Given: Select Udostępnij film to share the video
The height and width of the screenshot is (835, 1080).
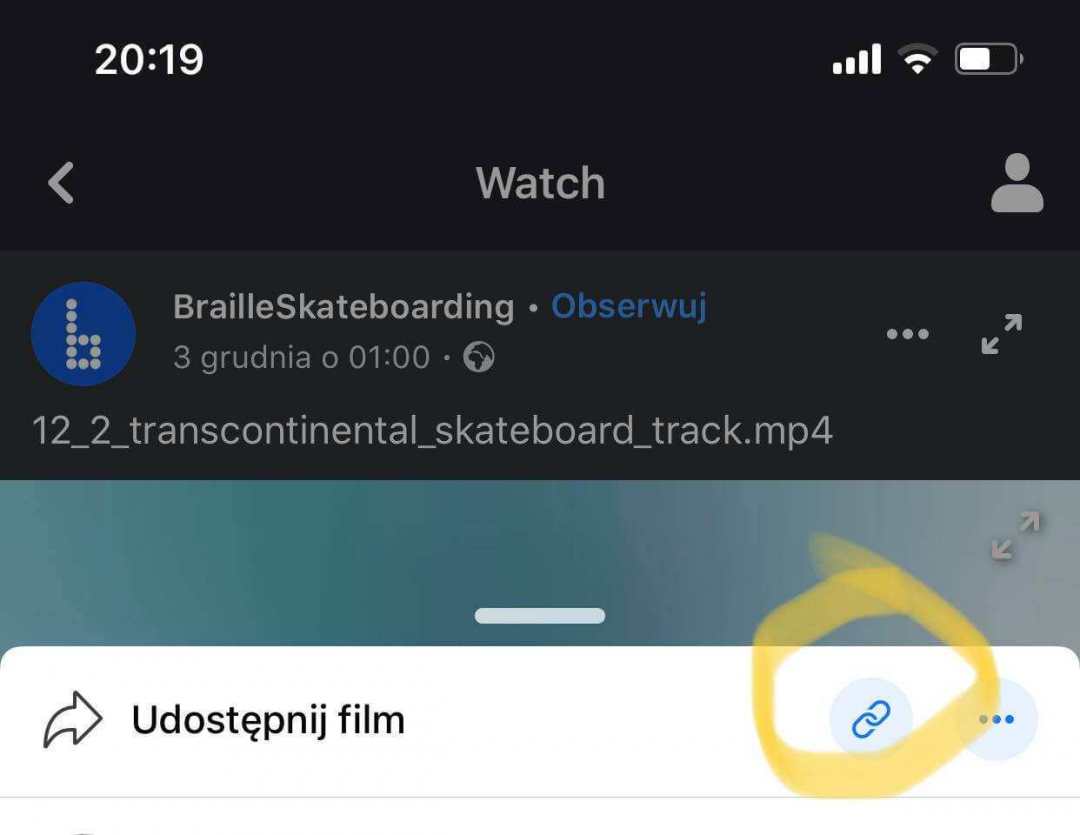Looking at the screenshot, I should 268,720.
